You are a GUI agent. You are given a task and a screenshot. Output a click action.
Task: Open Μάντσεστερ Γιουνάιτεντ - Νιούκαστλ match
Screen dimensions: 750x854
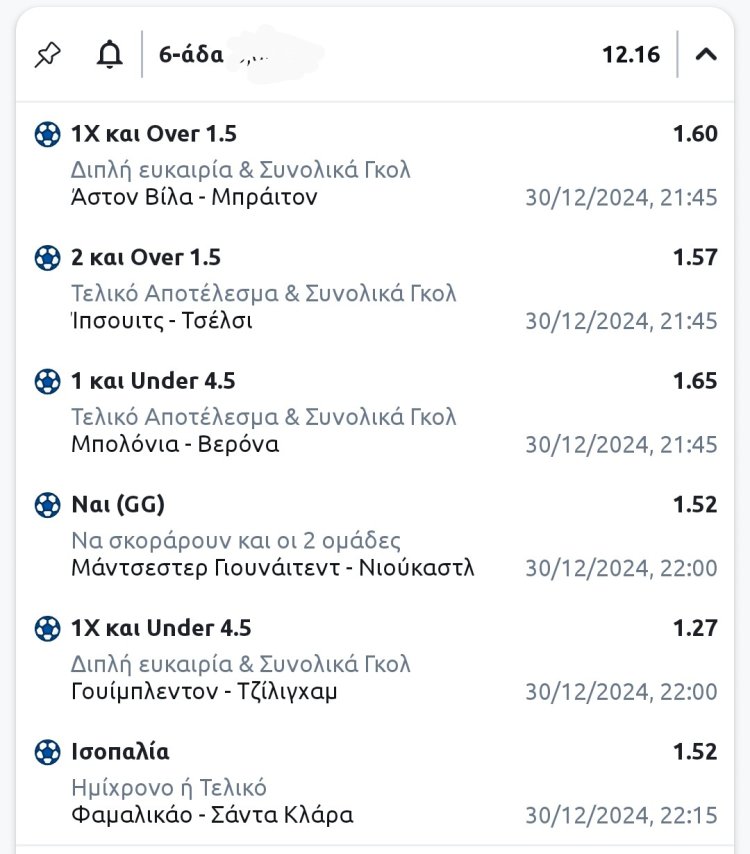click(272, 568)
